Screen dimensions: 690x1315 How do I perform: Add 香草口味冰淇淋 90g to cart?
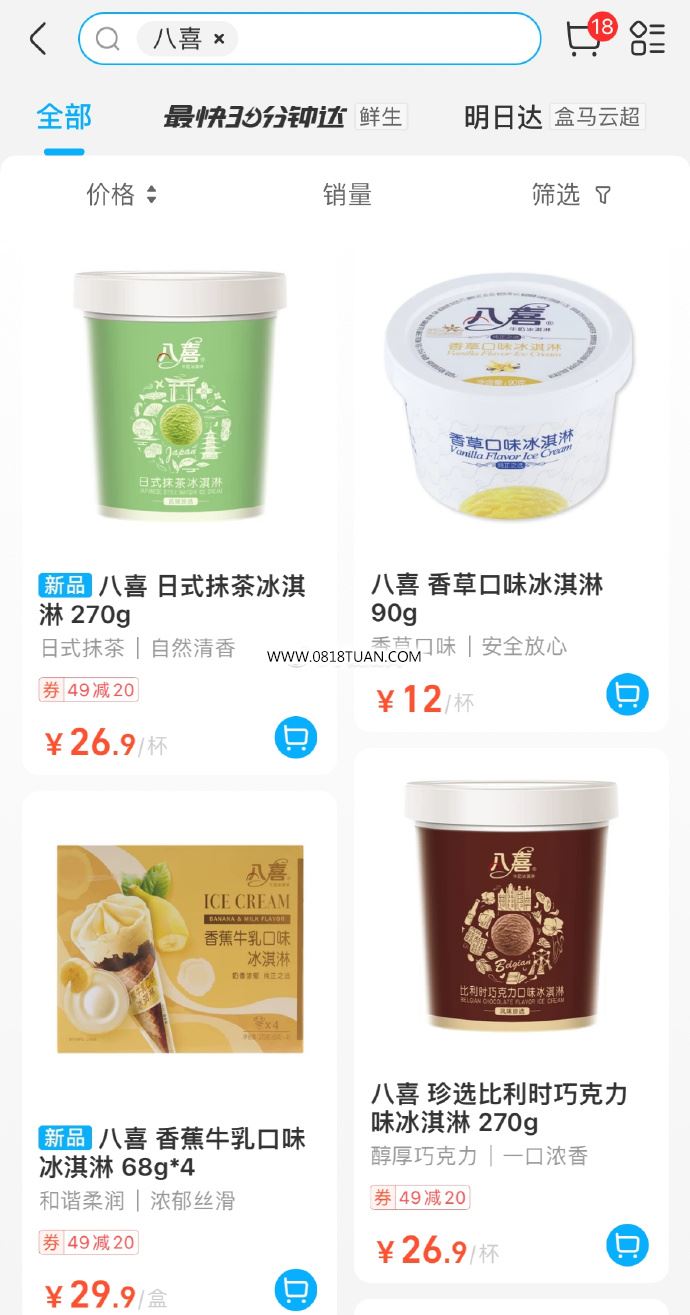coord(627,694)
